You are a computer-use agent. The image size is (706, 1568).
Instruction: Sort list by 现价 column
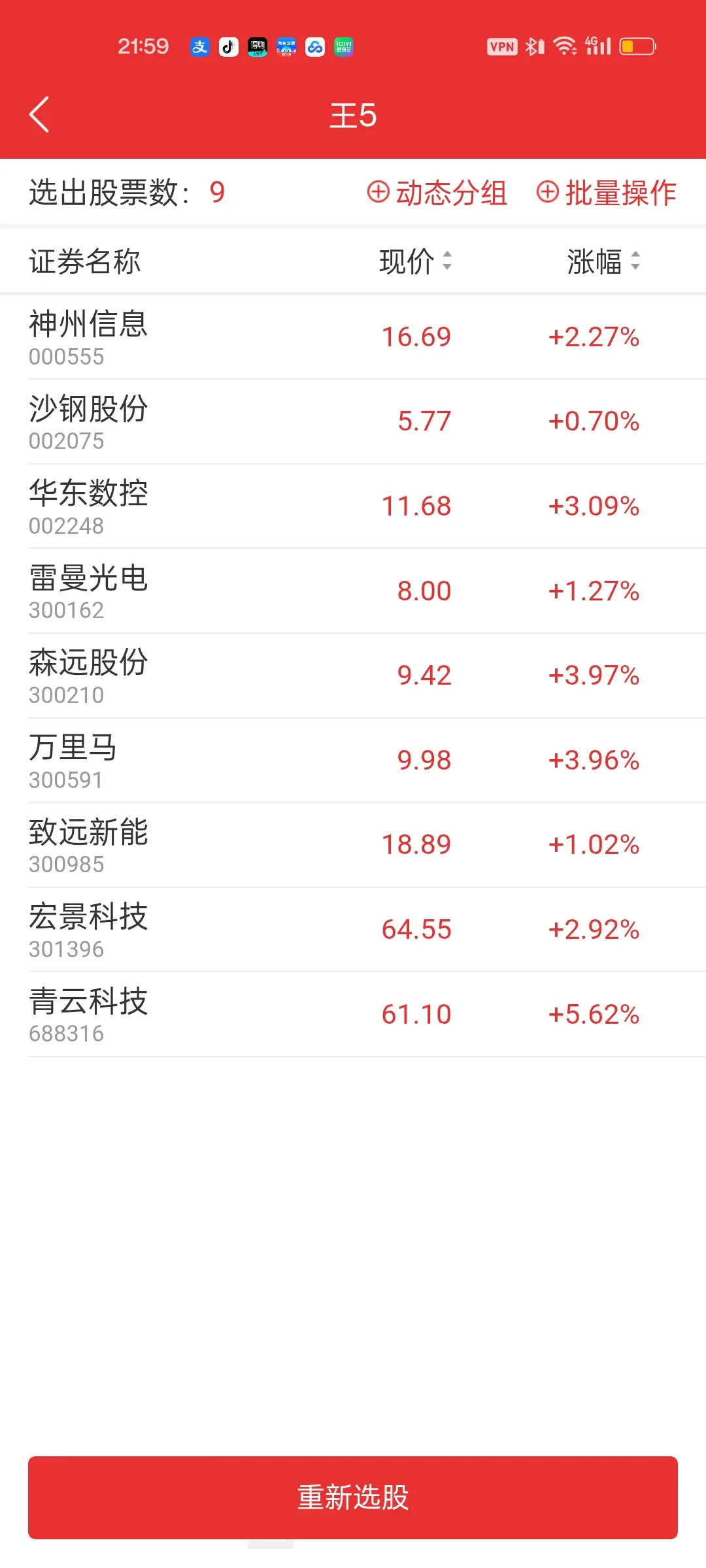(416, 261)
